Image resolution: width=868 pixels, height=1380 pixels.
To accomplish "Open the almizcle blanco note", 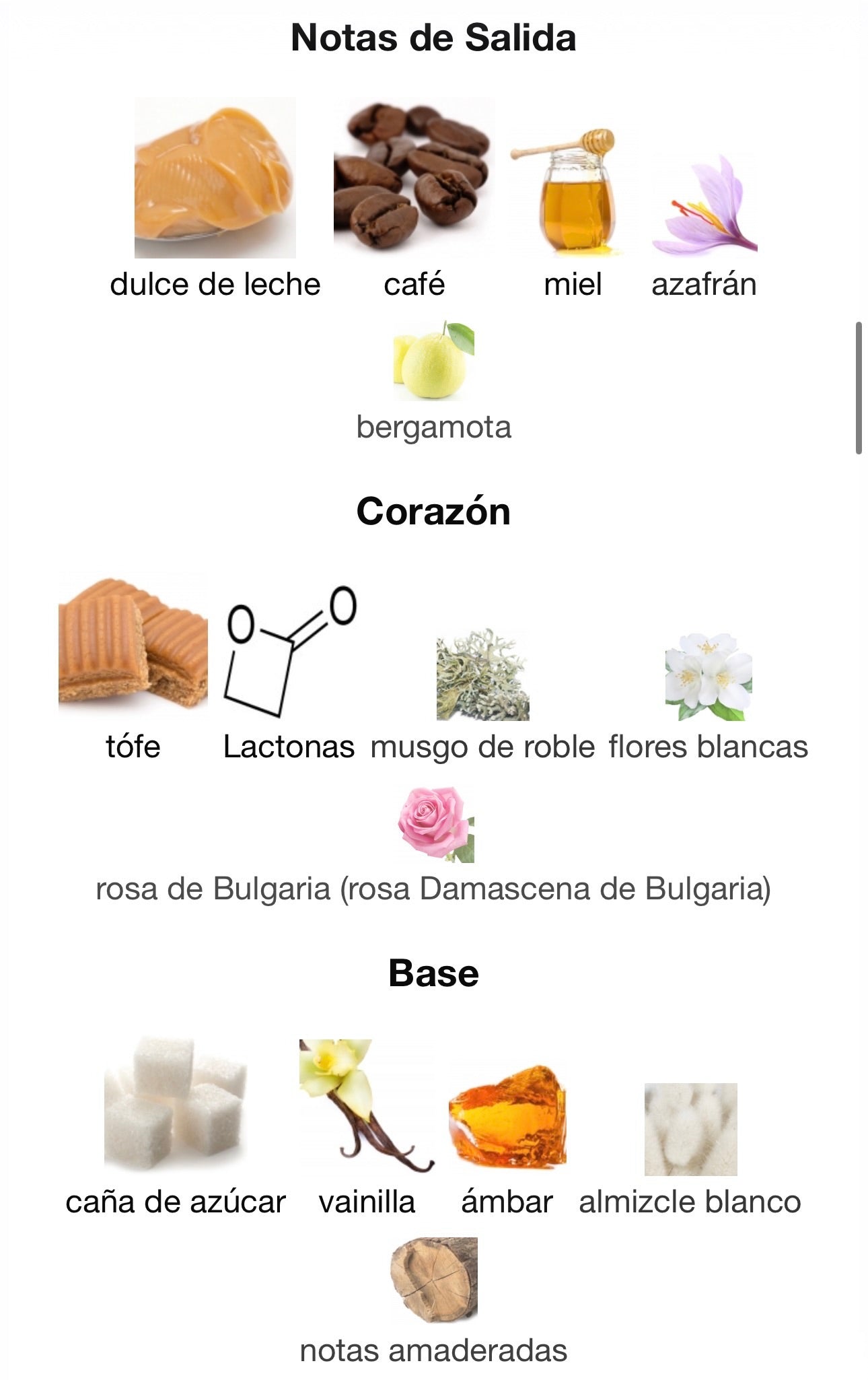I will (x=690, y=1130).
